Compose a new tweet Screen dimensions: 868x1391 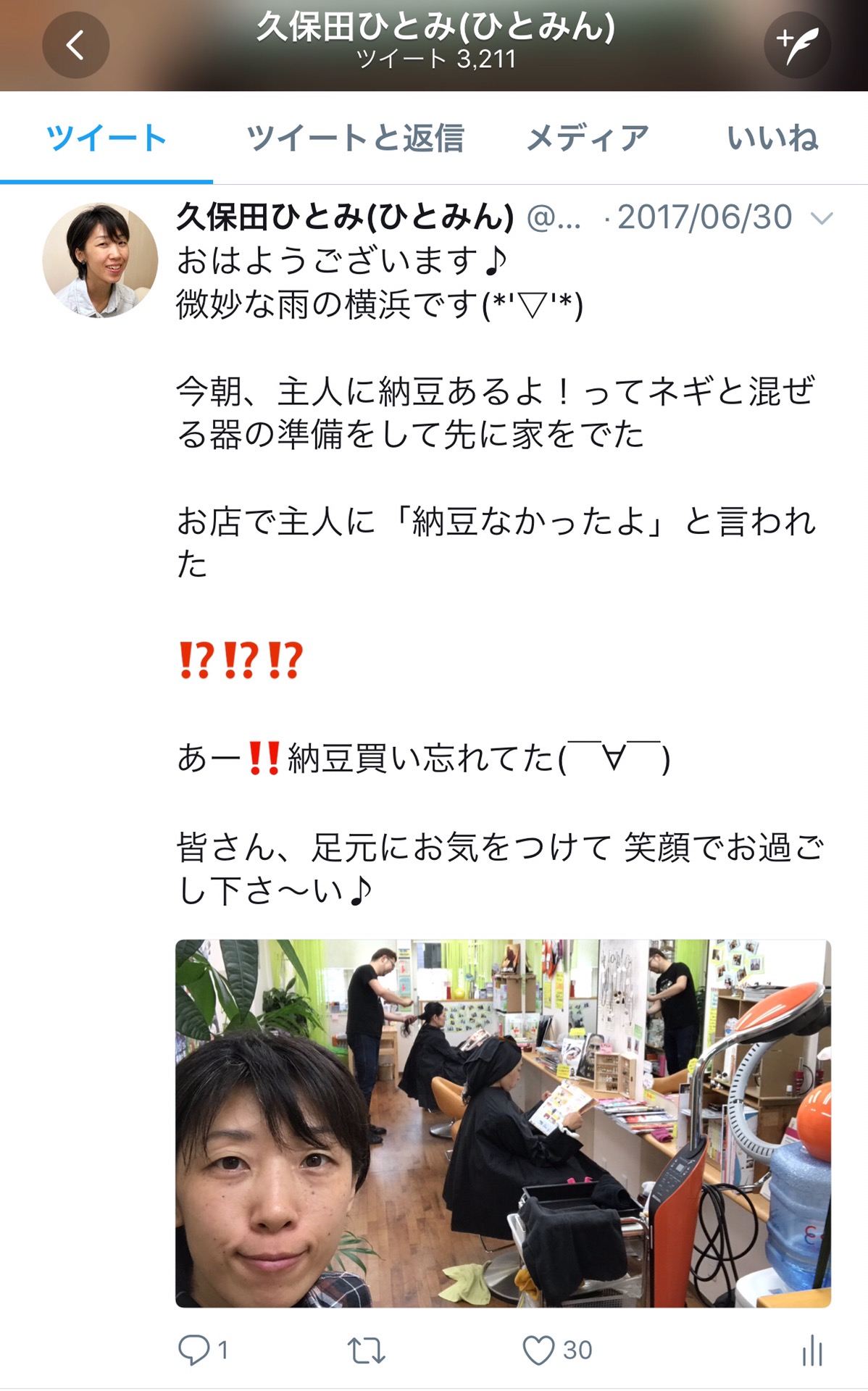click(796, 45)
